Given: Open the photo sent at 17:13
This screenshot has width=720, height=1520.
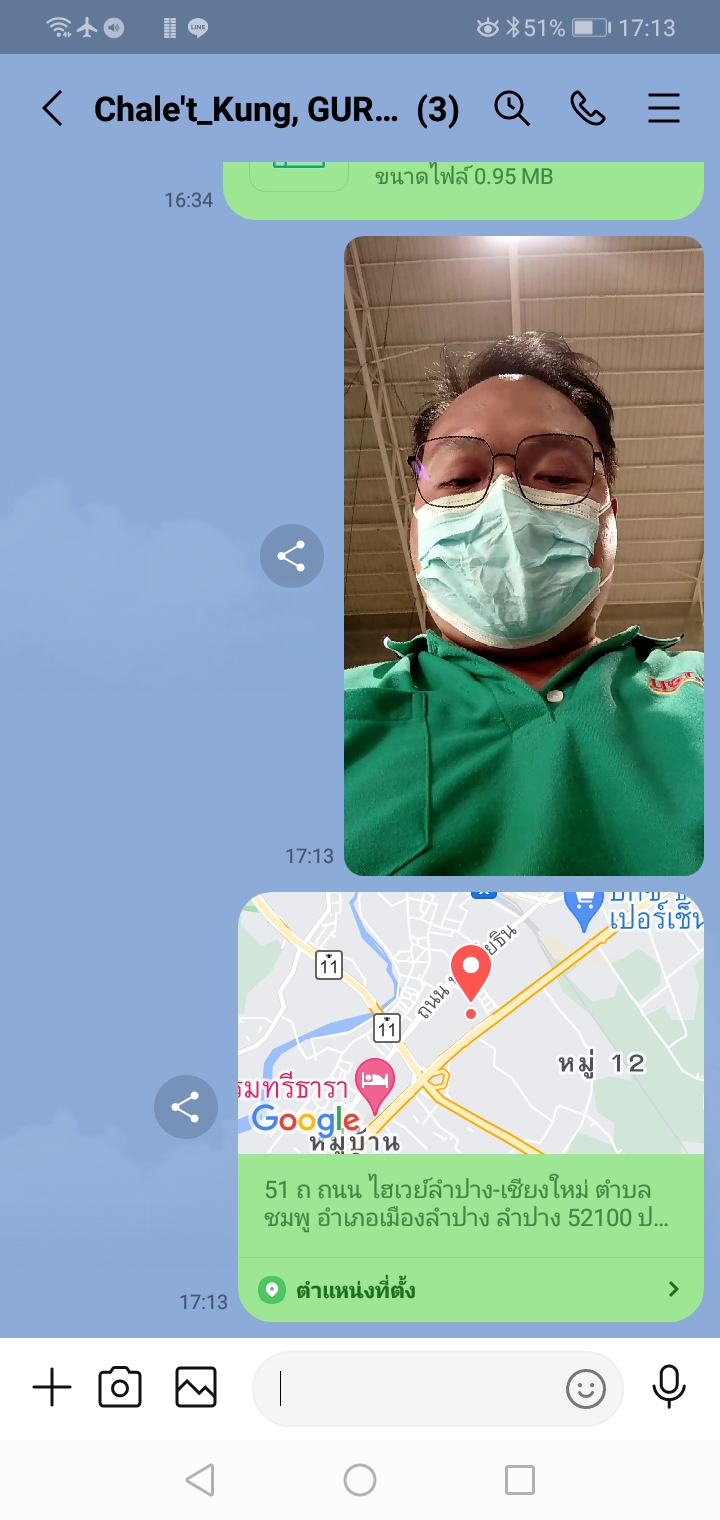Looking at the screenshot, I should (524, 556).
